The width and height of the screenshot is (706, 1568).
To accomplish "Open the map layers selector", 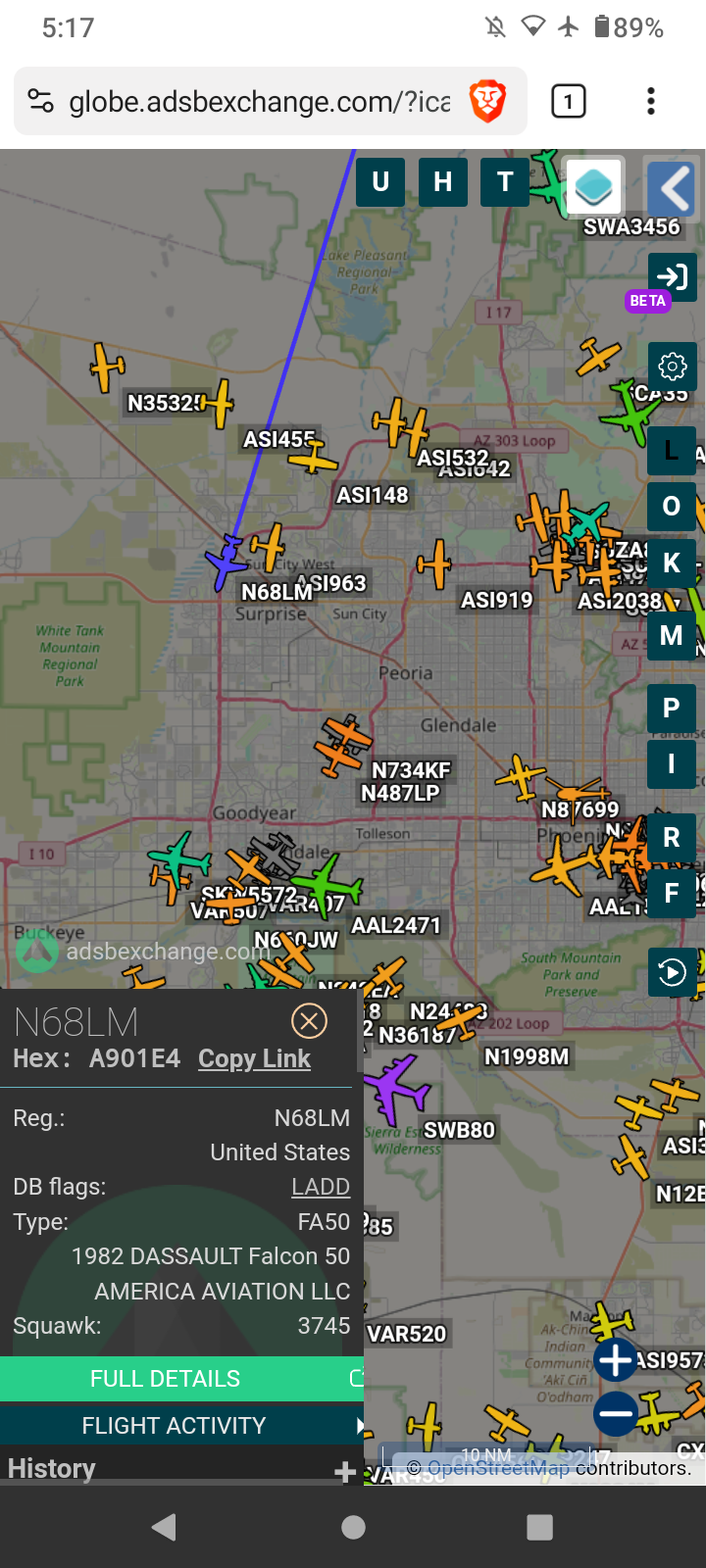I will click(593, 185).
